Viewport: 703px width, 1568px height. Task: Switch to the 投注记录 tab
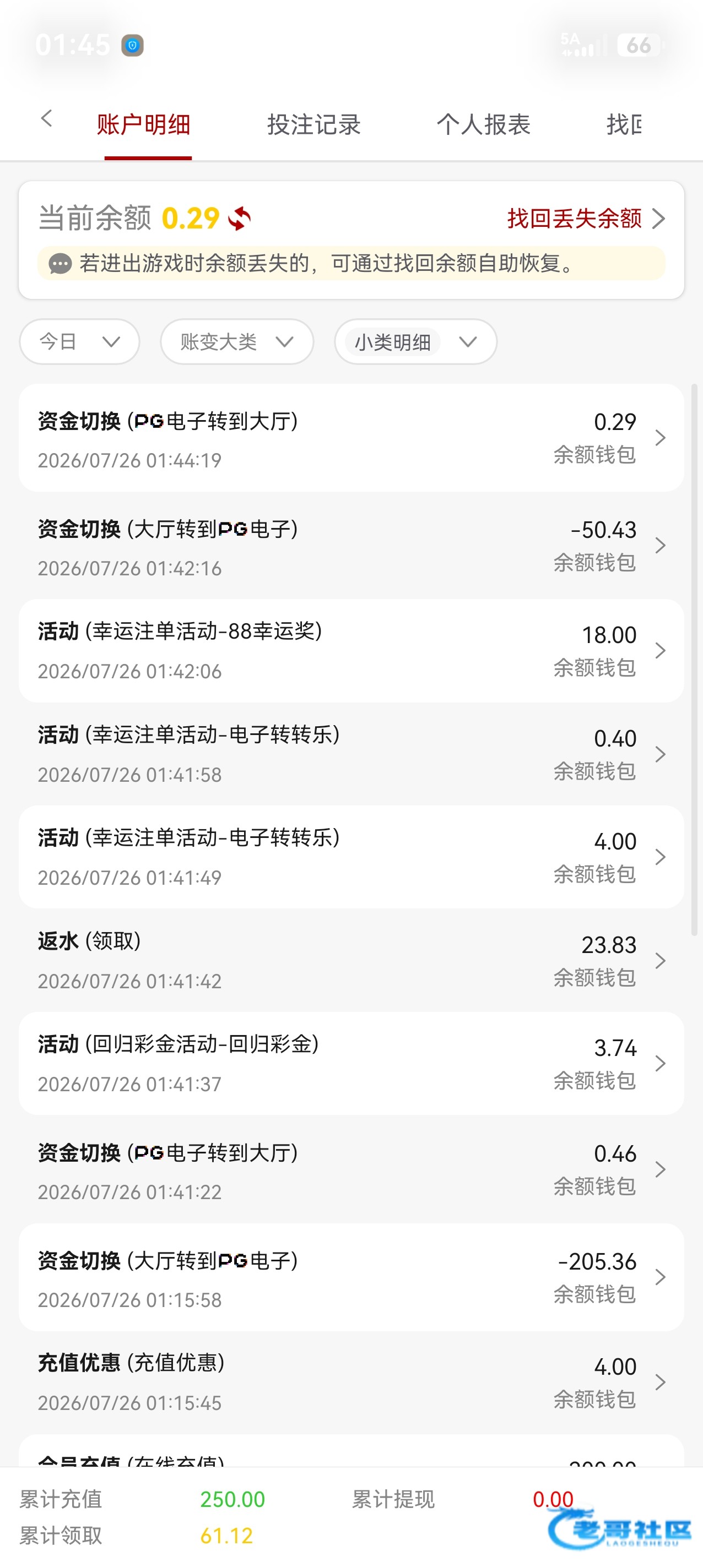point(313,125)
